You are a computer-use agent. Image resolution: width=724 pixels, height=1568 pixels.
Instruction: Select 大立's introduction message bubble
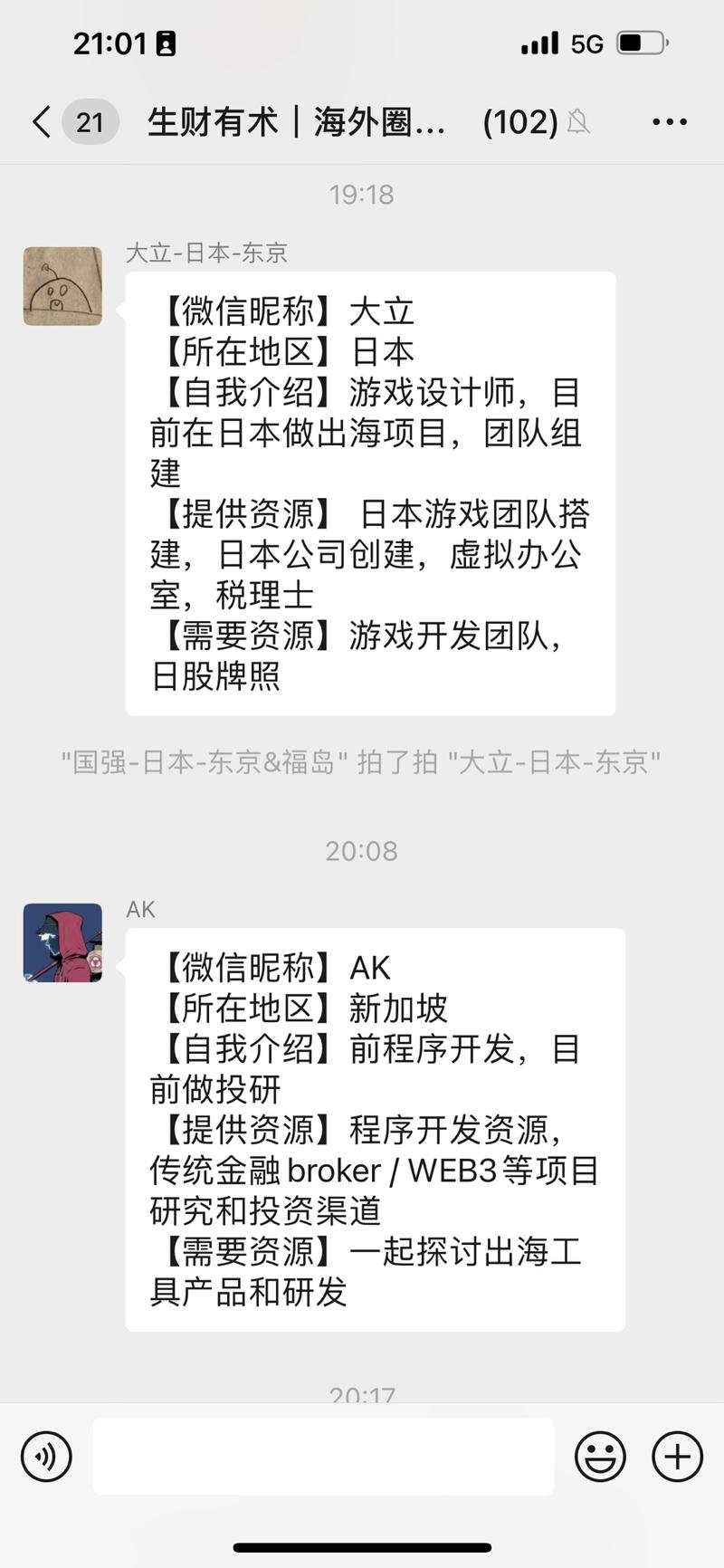coord(369,493)
